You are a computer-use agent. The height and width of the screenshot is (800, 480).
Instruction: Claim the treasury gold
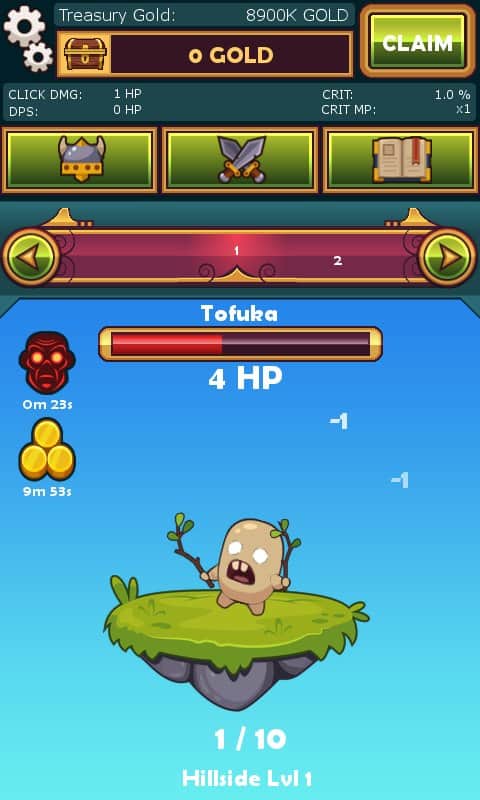(x=417, y=41)
